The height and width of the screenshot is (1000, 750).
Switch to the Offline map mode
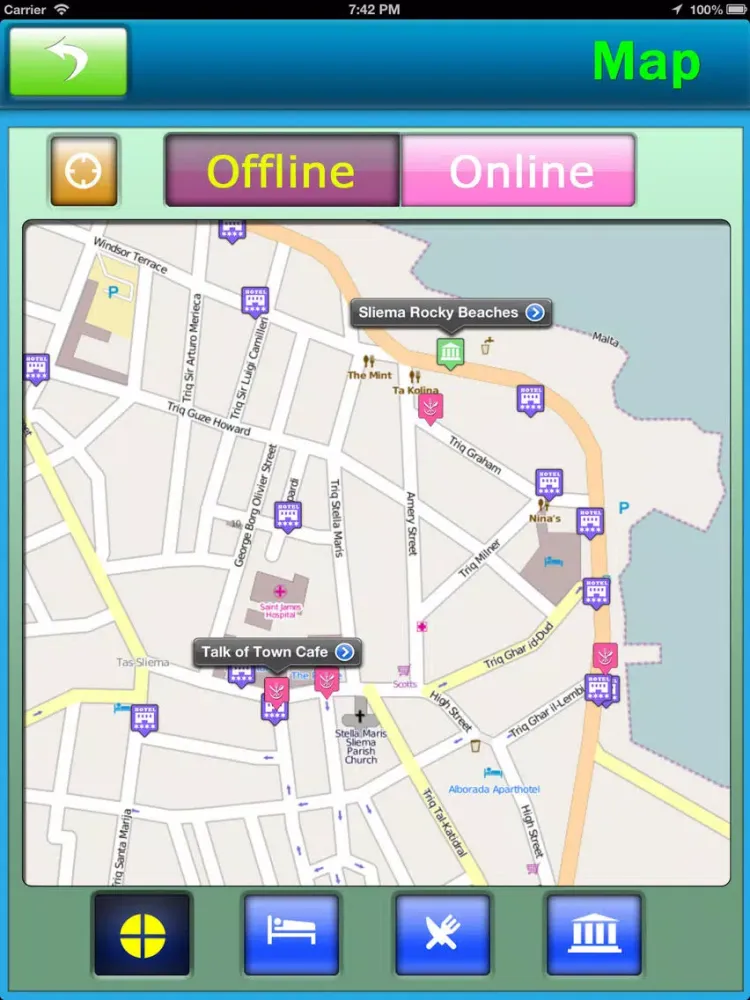tap(282, 171)
